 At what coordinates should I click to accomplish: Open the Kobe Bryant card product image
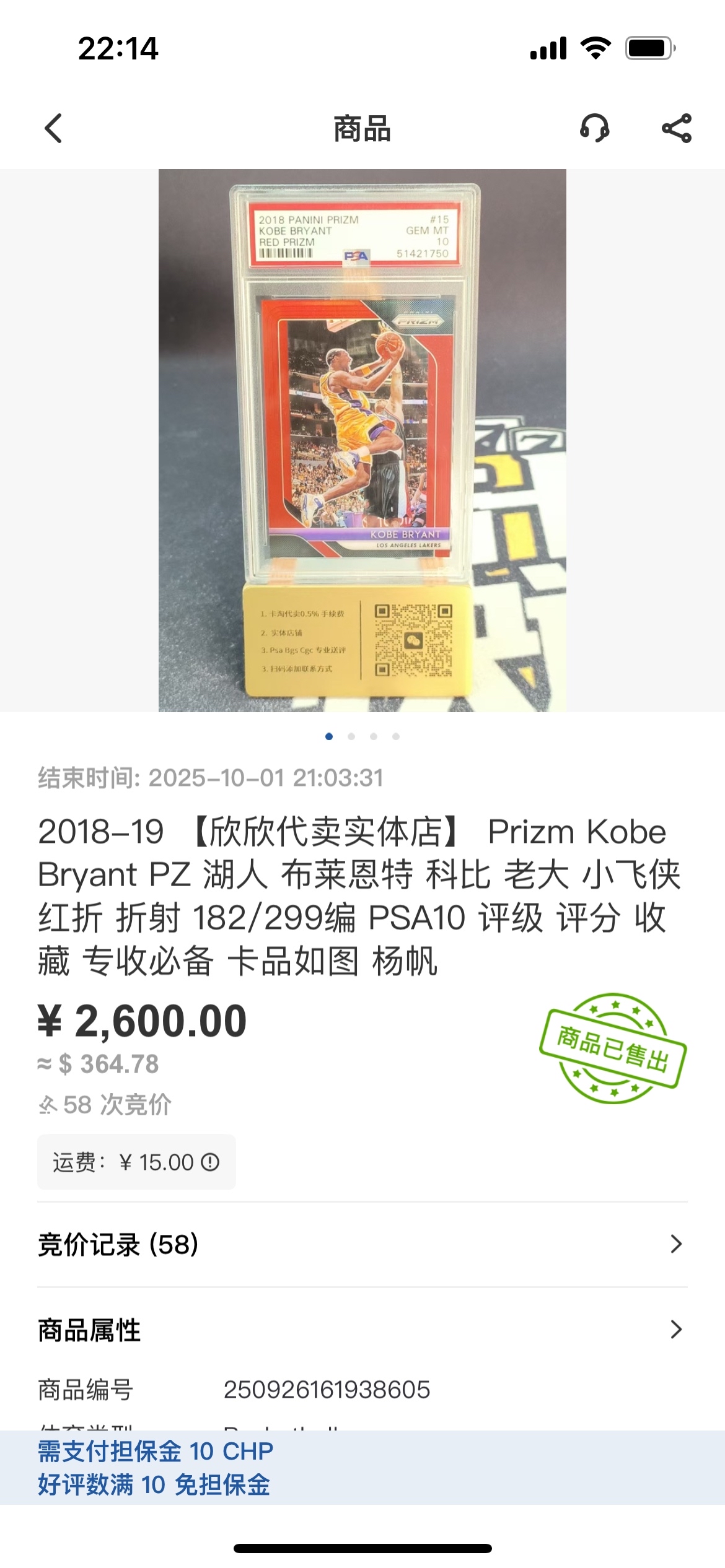coord(362,440)
